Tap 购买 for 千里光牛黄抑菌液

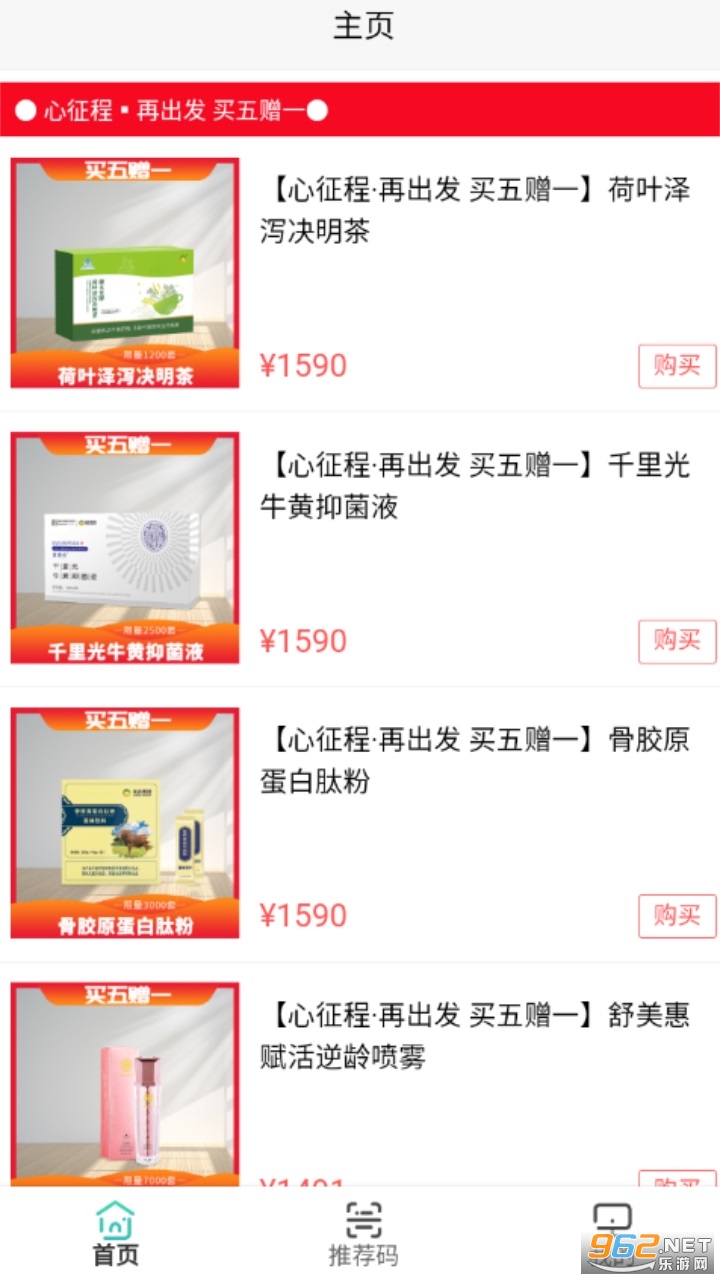coord(677,641)
